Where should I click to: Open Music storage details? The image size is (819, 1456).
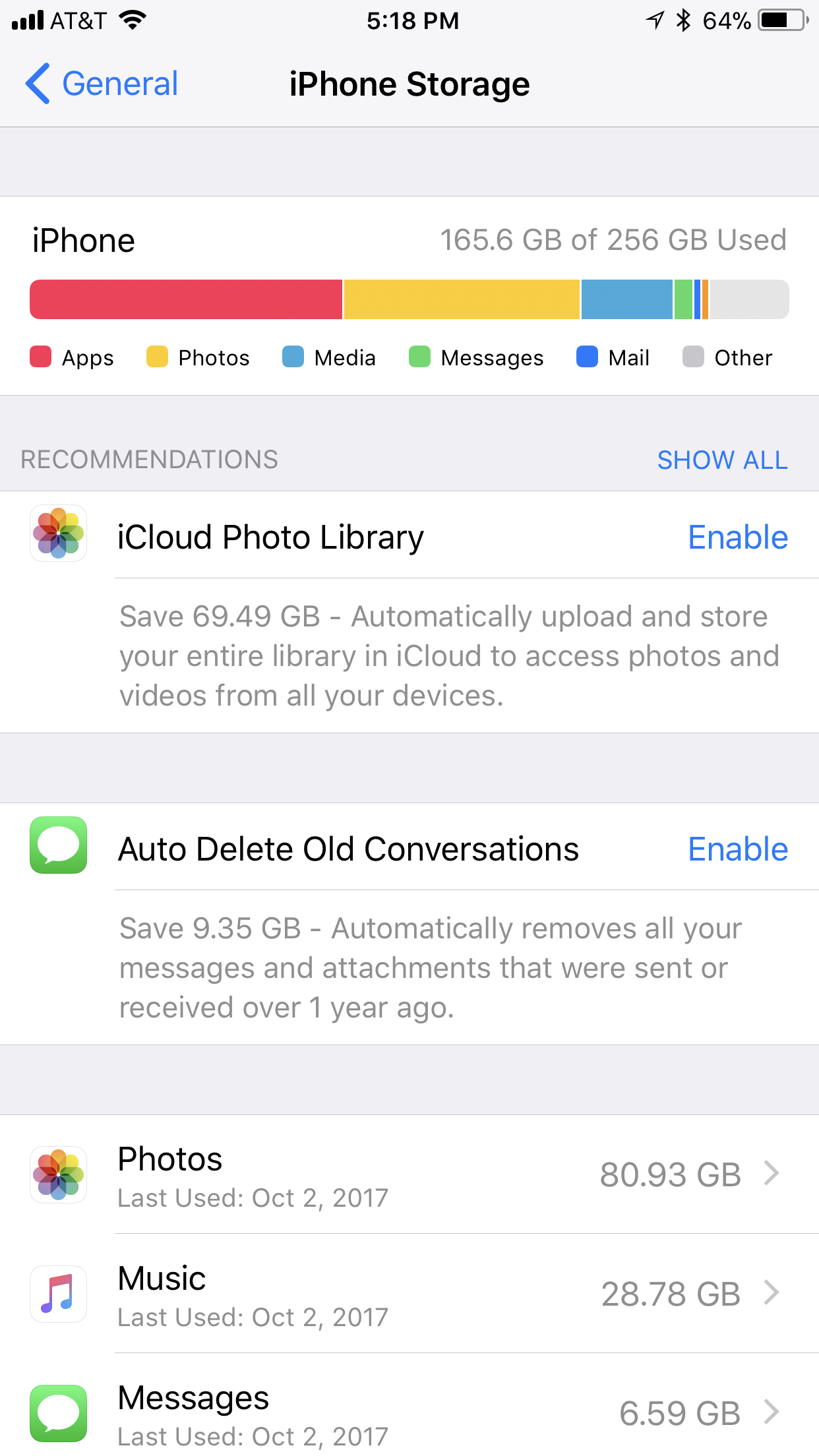[409, 1294]
